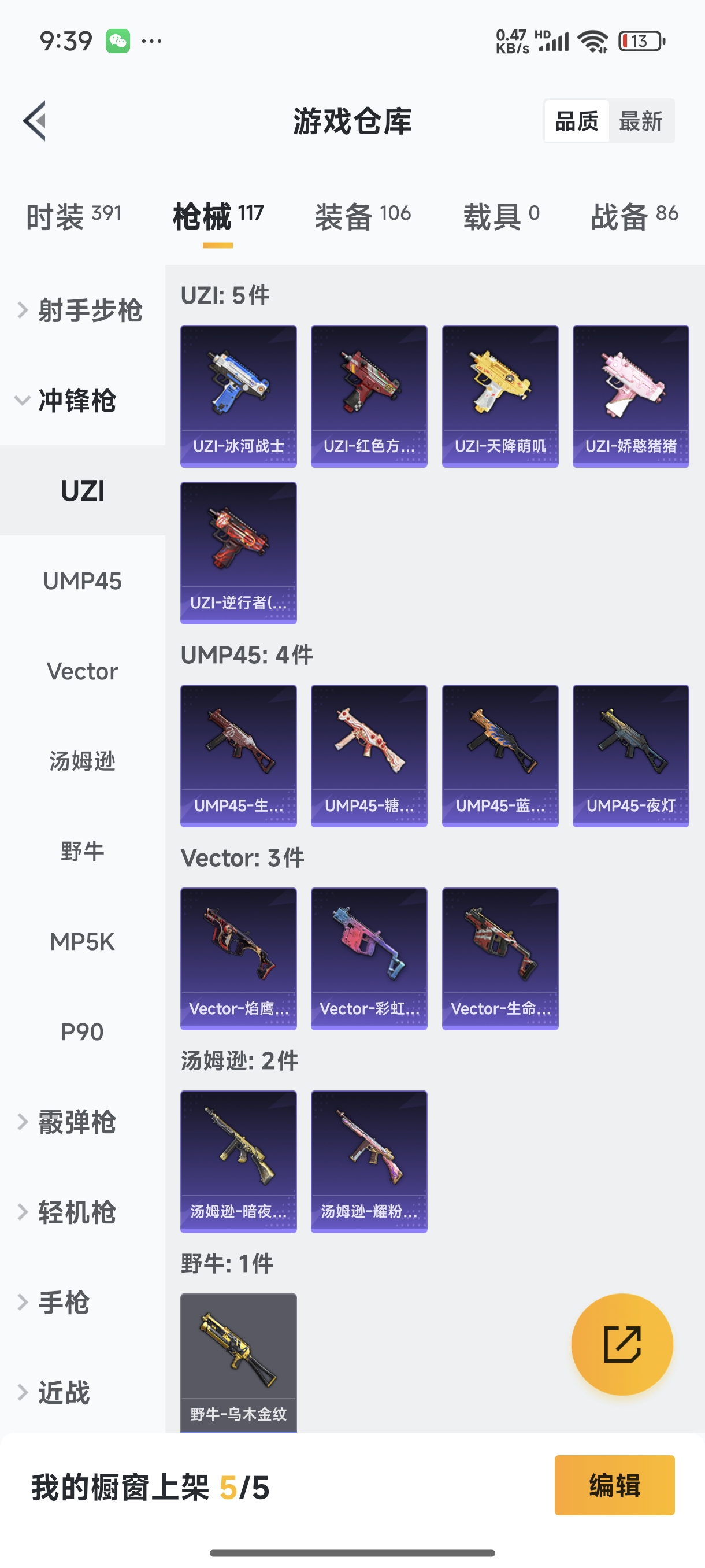Expand the 手枪 category
This screenshot has height=1568, width=705.
65,1302
